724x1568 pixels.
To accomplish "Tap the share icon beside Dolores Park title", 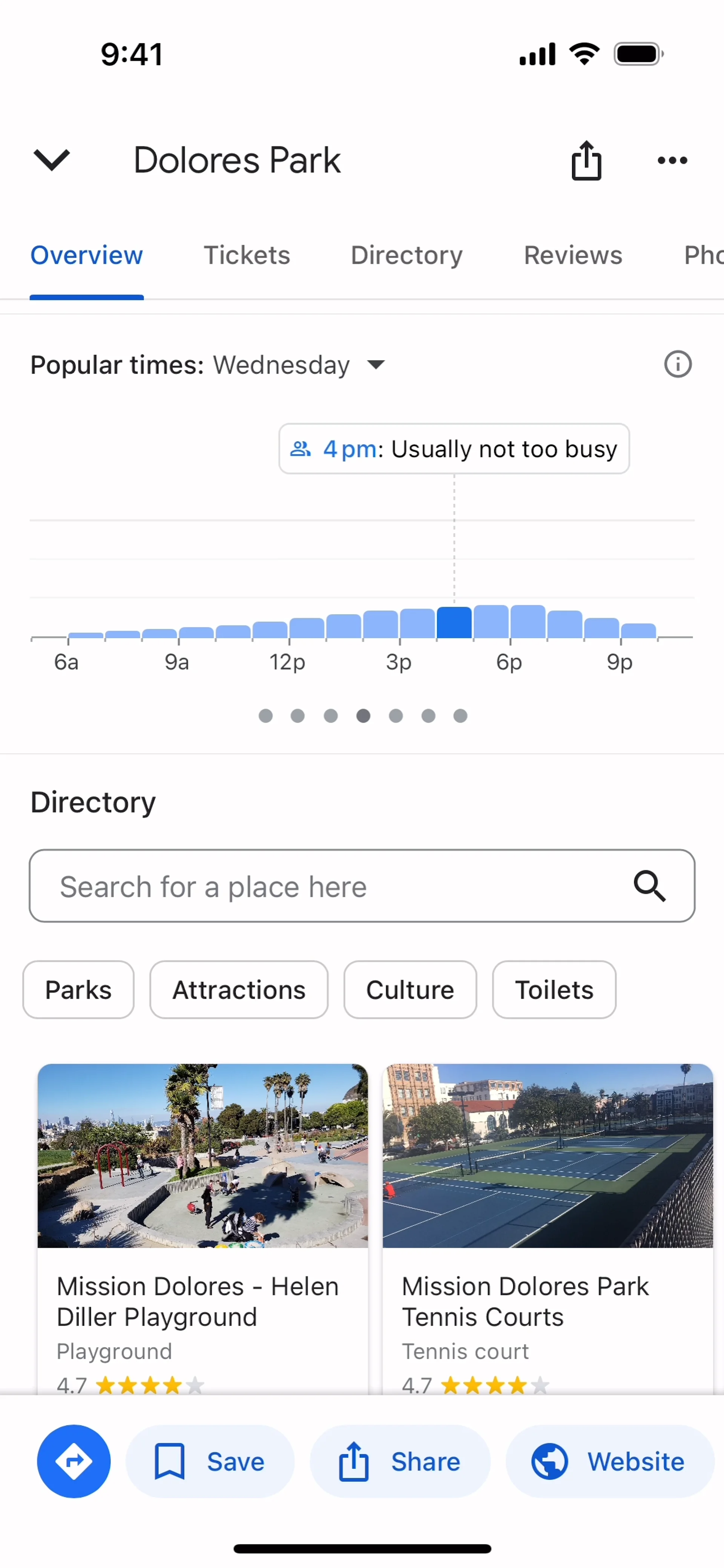I will [586, 161].
